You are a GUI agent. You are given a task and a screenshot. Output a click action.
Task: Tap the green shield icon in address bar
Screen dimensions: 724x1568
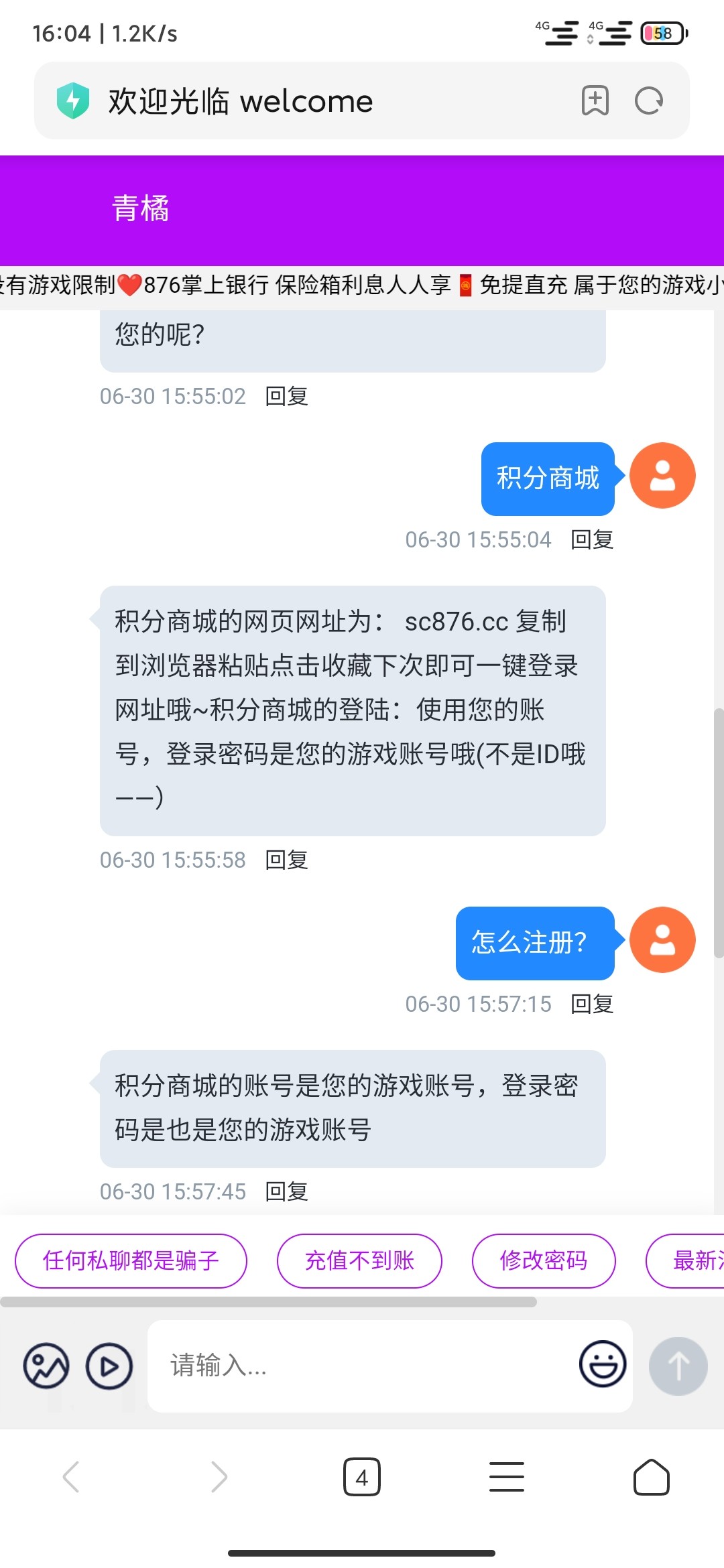[74, 101]
